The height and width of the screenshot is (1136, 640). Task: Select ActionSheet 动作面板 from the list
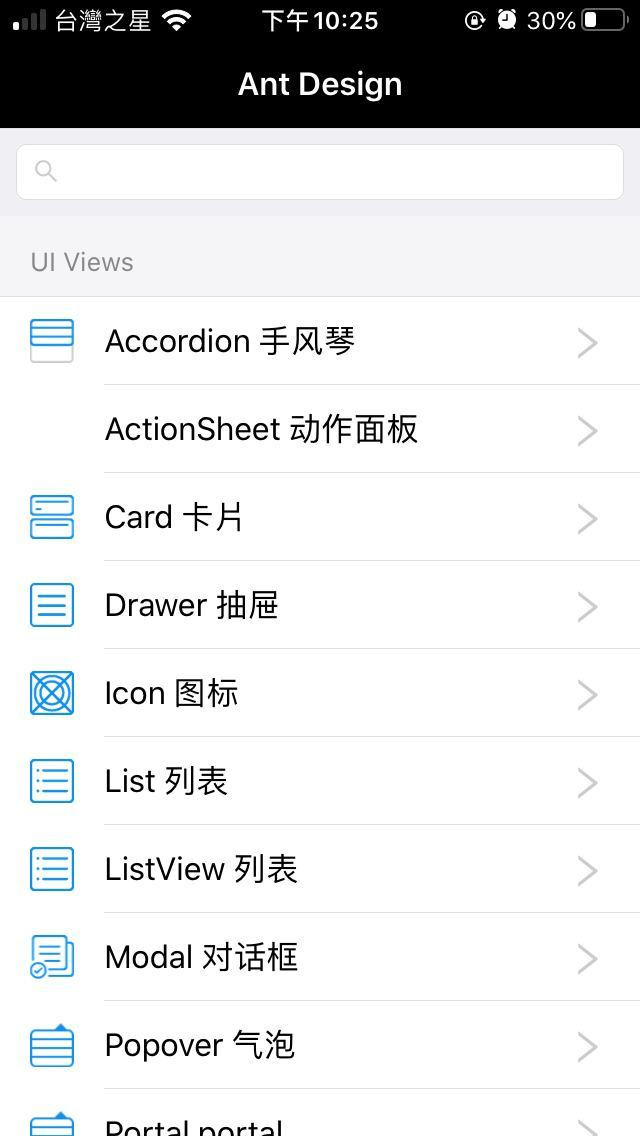coord(320,429)
